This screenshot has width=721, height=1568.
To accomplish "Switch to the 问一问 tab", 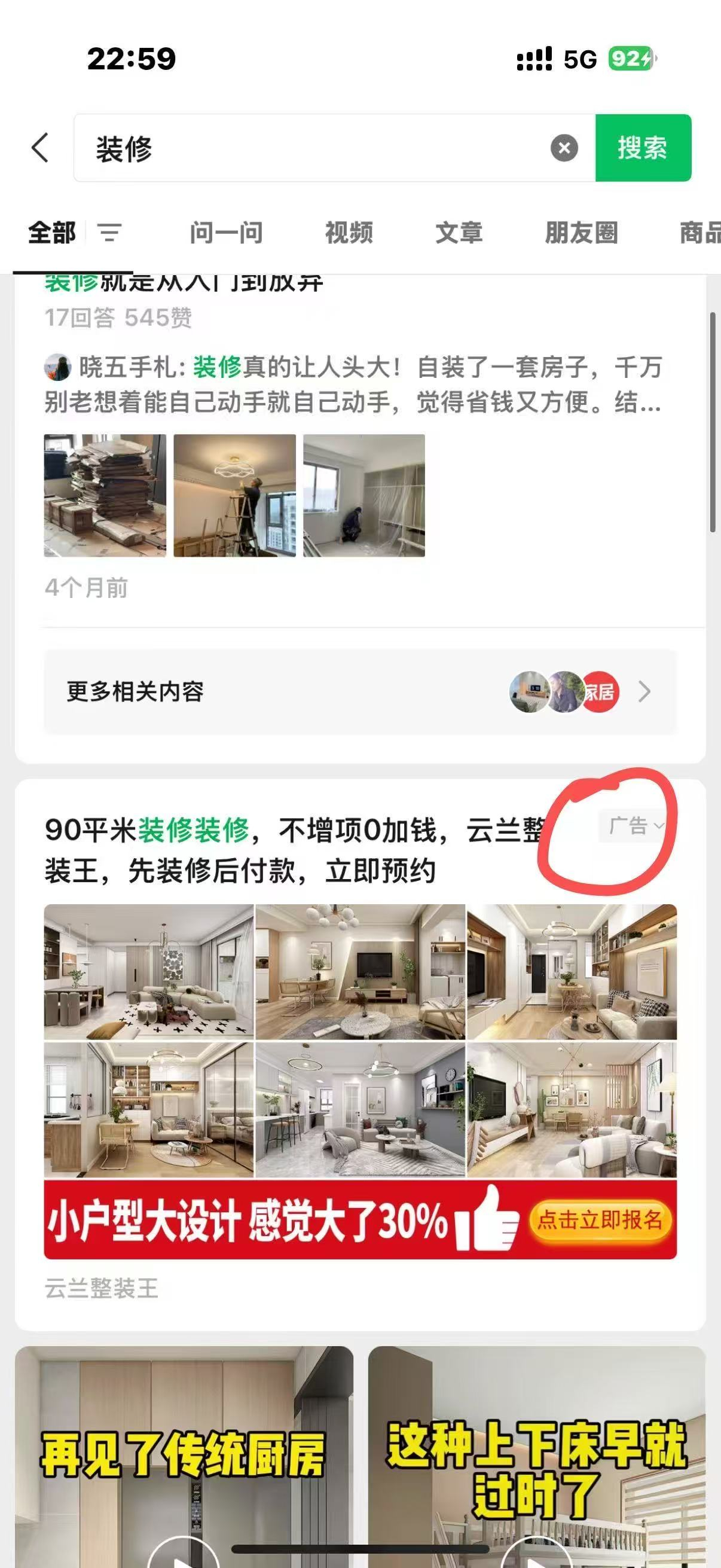I will pyautogui.click(x=227, y=233).
